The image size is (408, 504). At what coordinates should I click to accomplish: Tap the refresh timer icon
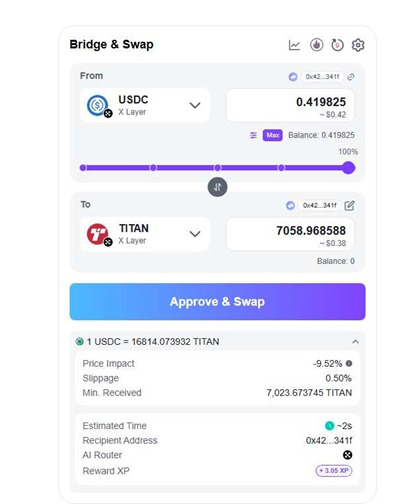(337, 45)
